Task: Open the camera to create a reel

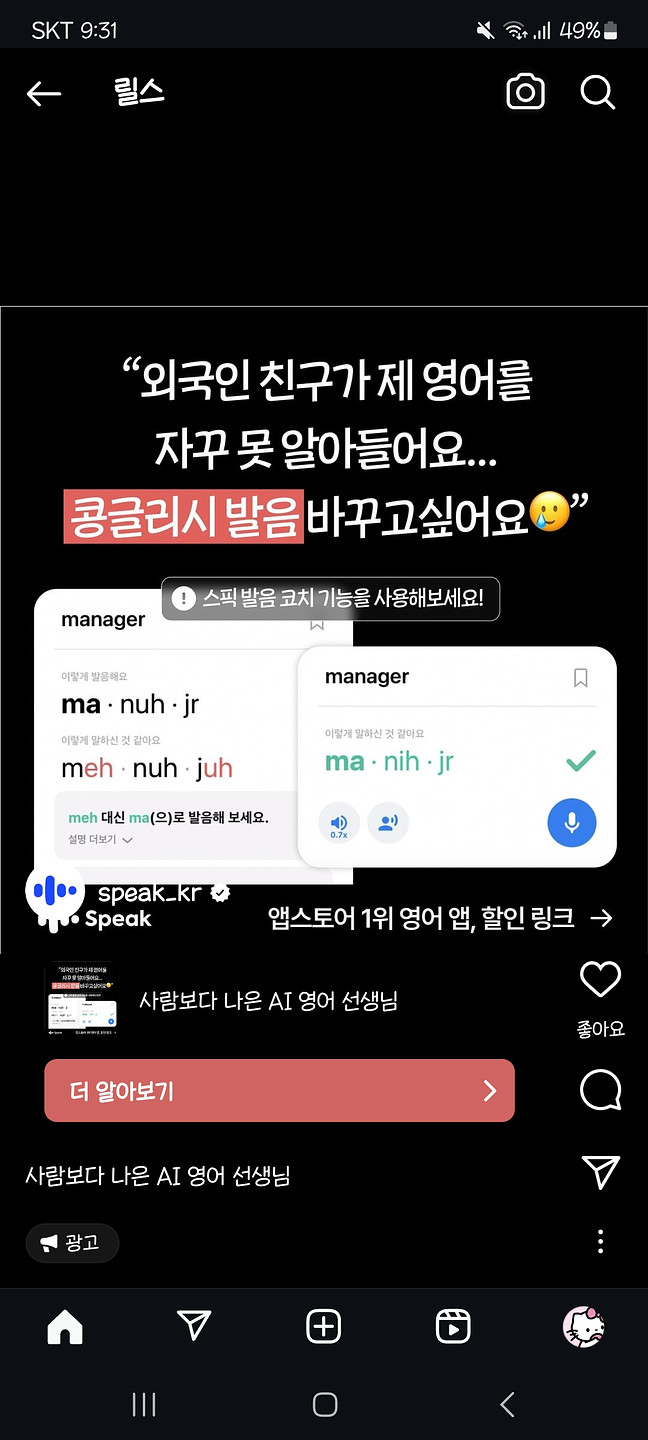Action: pyautogui.click(x=525, y=93)
